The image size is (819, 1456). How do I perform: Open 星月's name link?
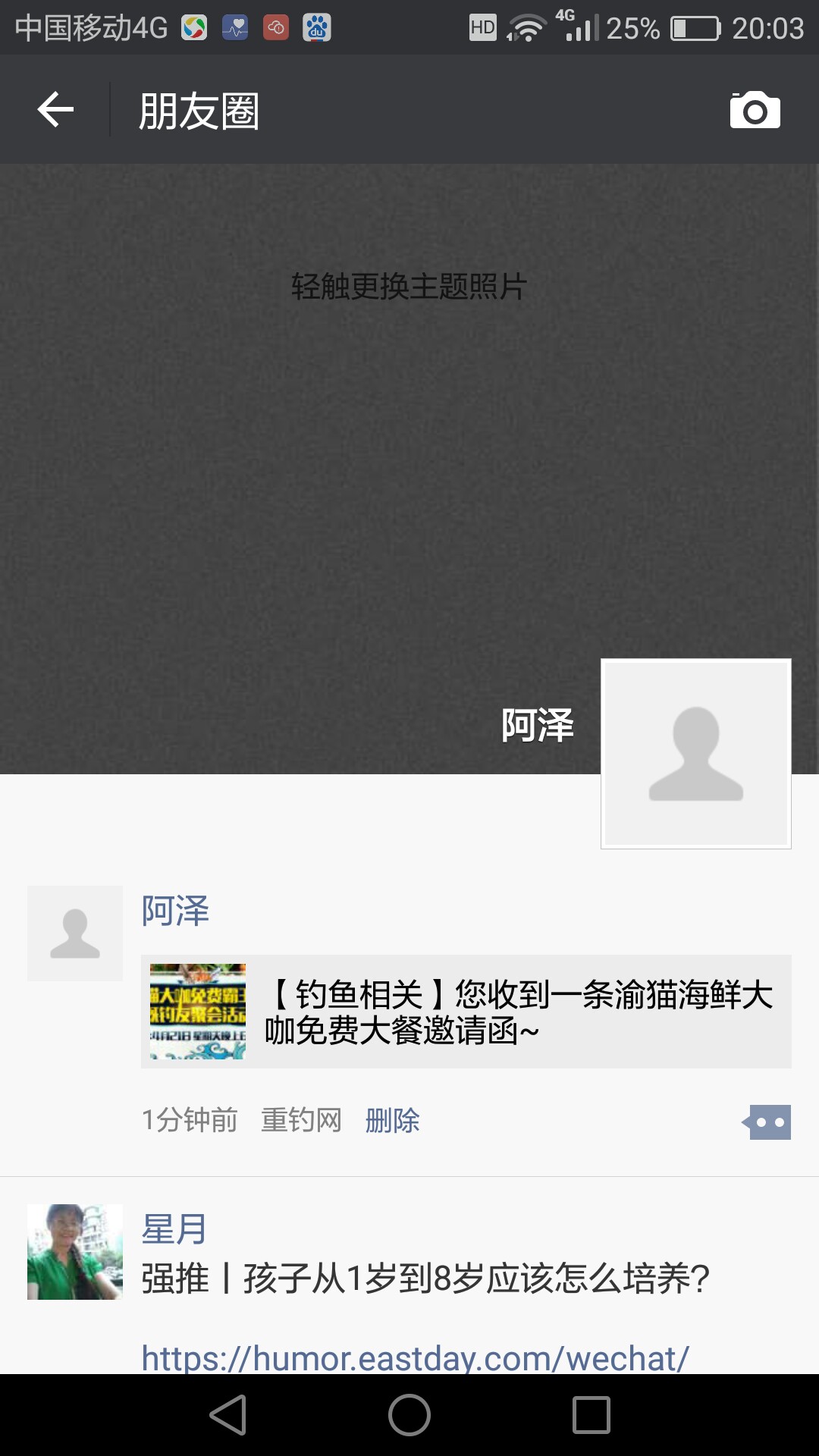pos(174,1229)
